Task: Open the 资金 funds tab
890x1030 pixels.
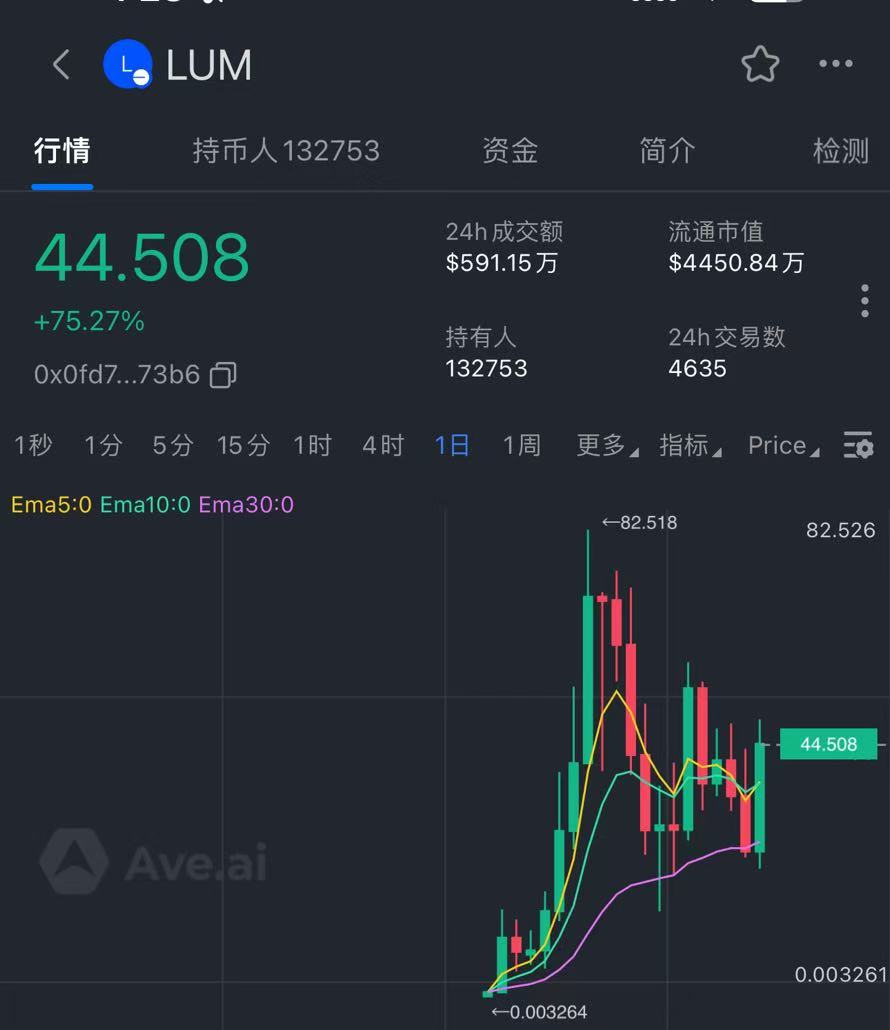Action: pos(510,151)
